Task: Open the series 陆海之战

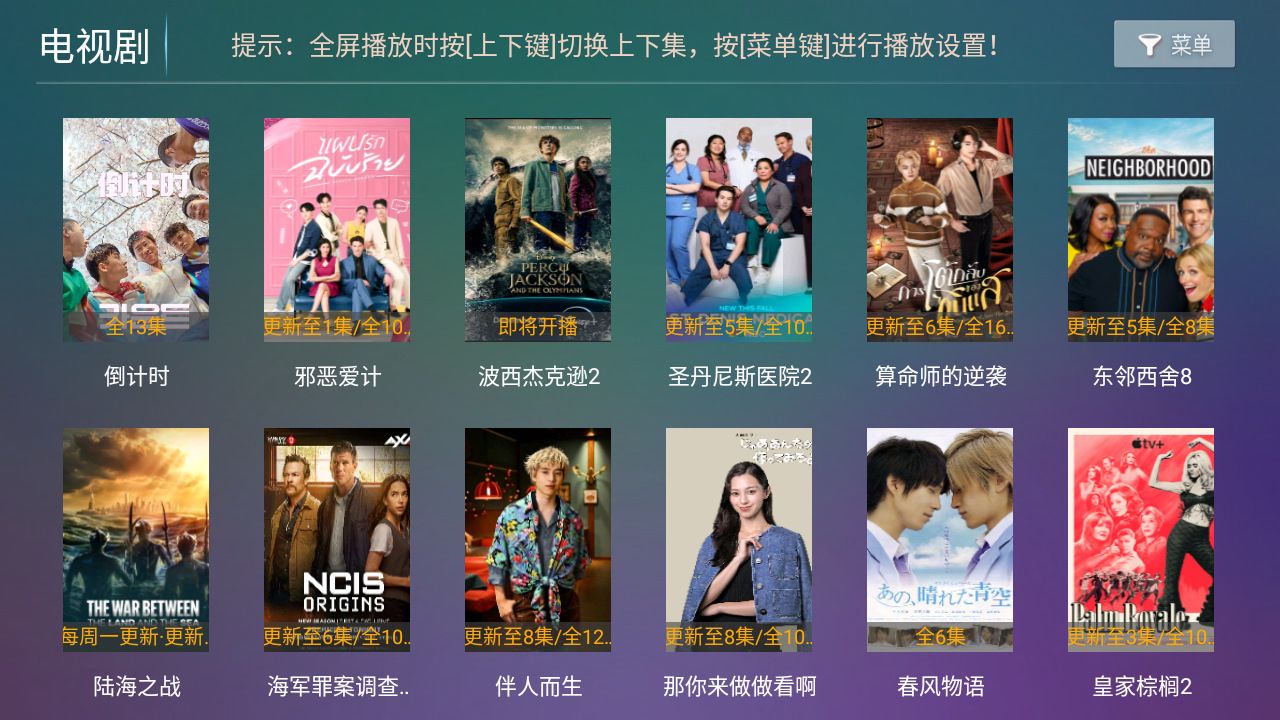Action: coord(136,540)
